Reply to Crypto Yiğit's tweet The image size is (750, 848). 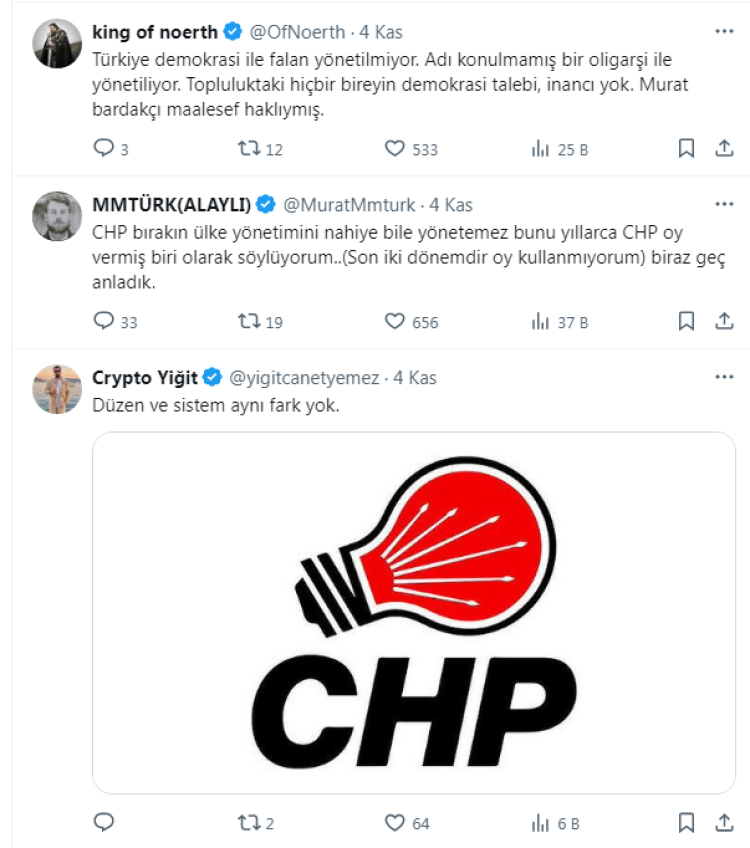pyautogui.click(x=104, y=823)
